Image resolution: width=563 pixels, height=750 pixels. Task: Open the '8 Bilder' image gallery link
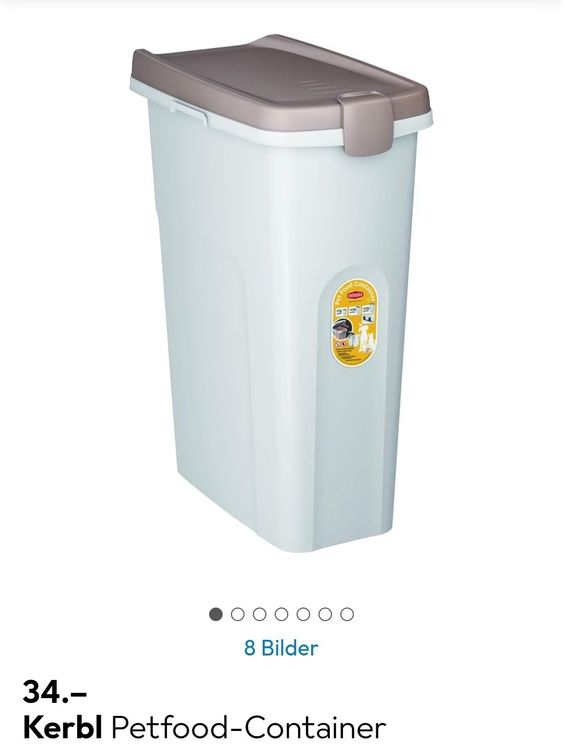(x=281, y=648)
